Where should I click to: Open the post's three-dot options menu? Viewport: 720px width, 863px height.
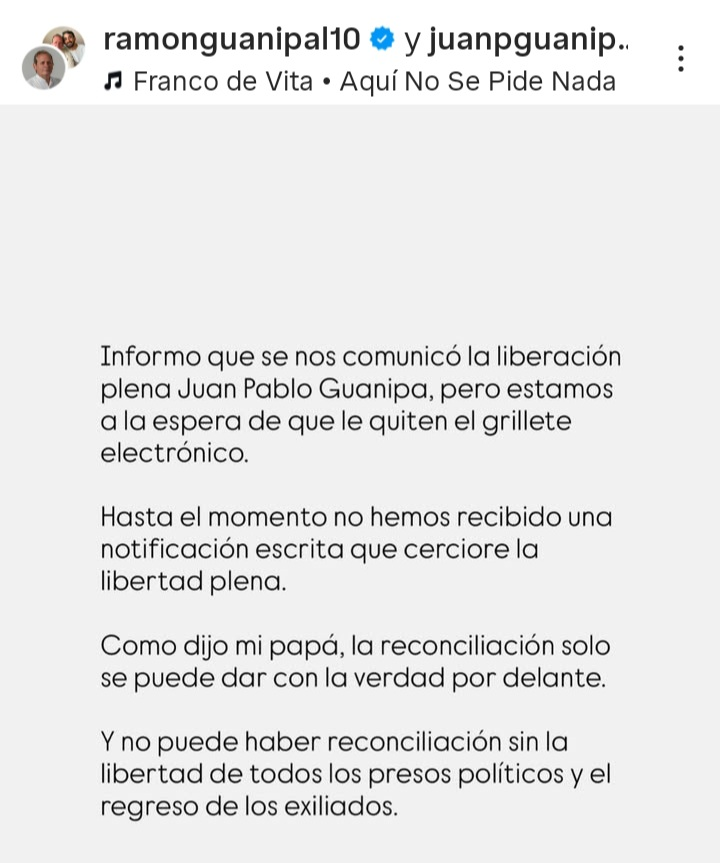click(681, 59)
